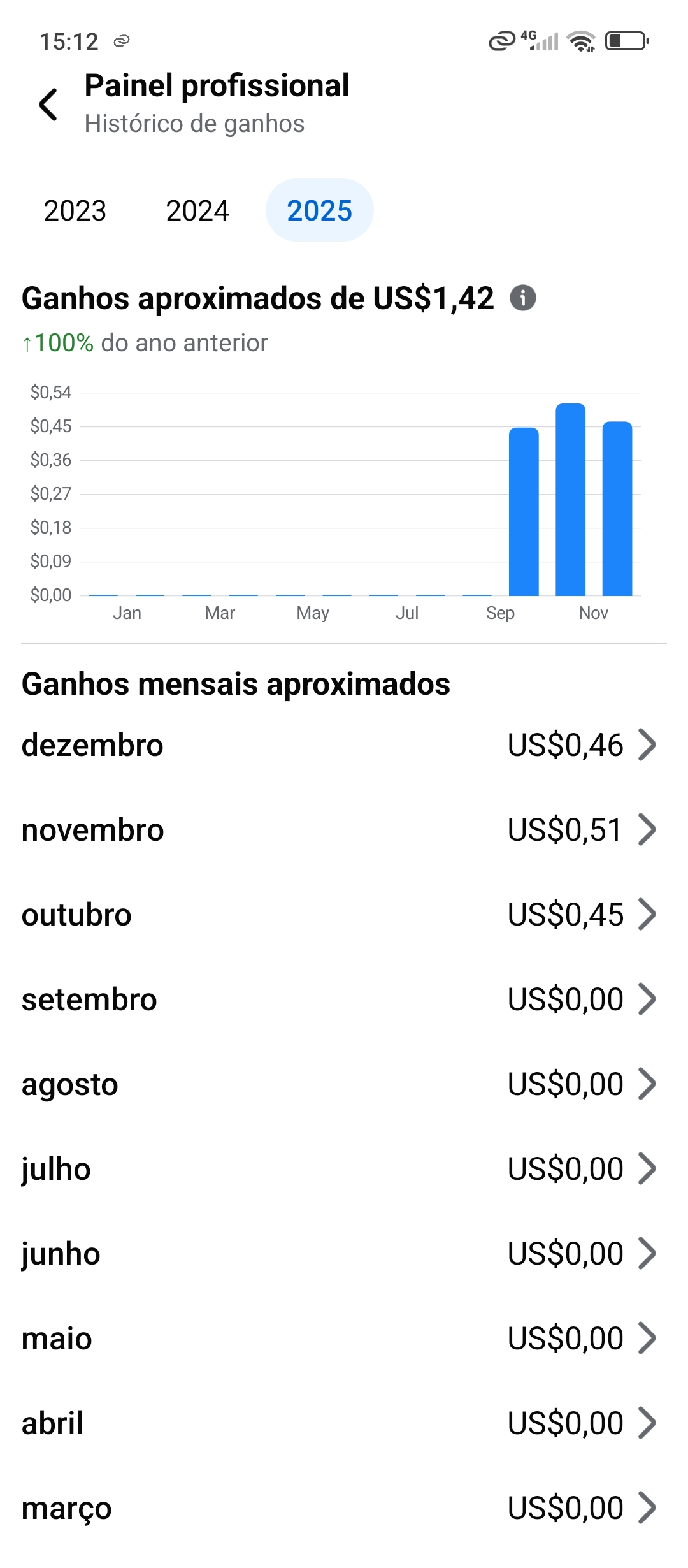View agosto earnings row
Image resolution: width=688 pixels, height=1568 pixels.
point(344,1084)
